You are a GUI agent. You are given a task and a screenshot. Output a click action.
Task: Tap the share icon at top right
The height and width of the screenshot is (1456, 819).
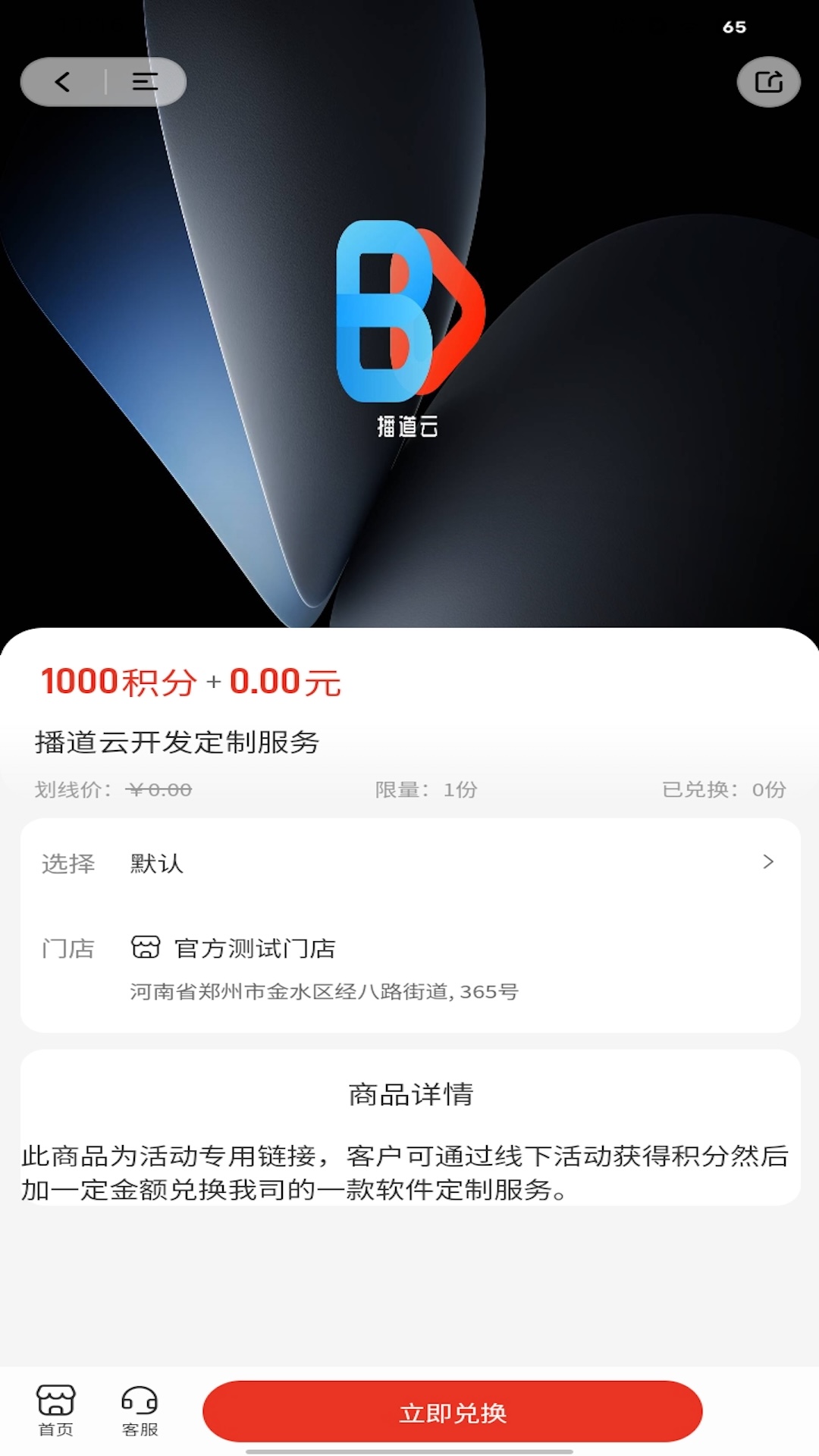click(768, 82)
